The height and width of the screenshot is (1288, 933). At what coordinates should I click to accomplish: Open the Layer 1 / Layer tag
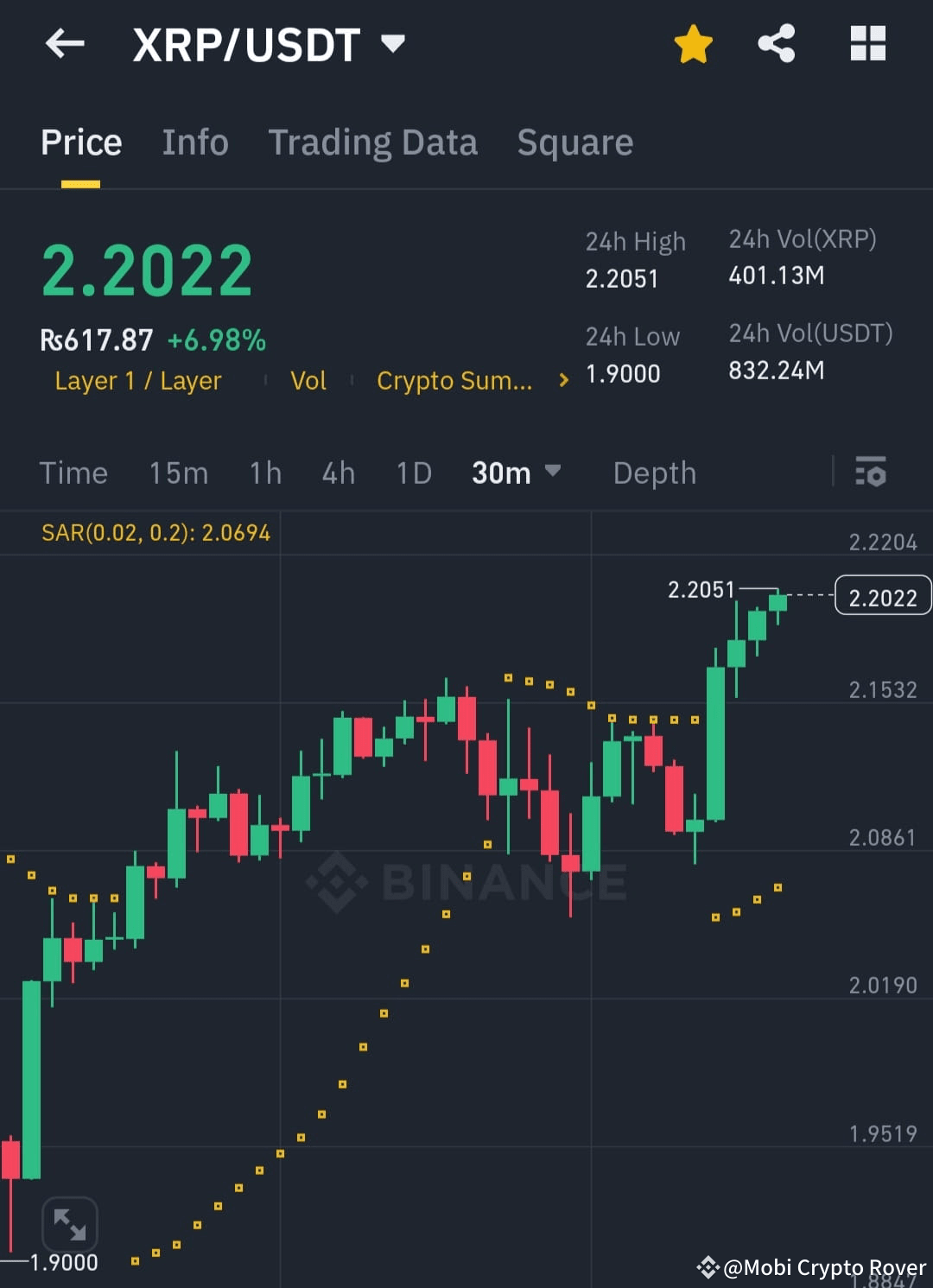tap(137, 380)
